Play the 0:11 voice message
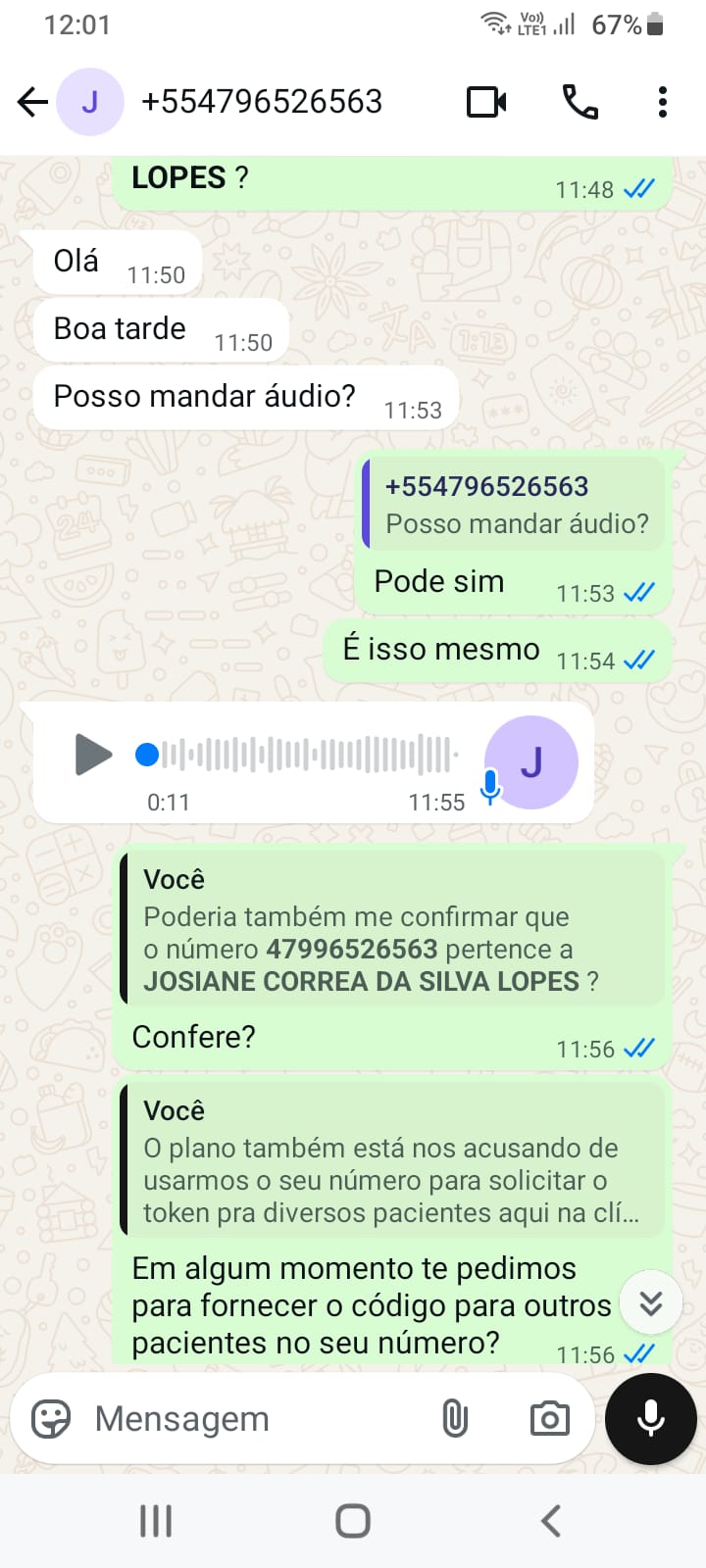Screen dimensions: 706x1568 click(93, 755)
